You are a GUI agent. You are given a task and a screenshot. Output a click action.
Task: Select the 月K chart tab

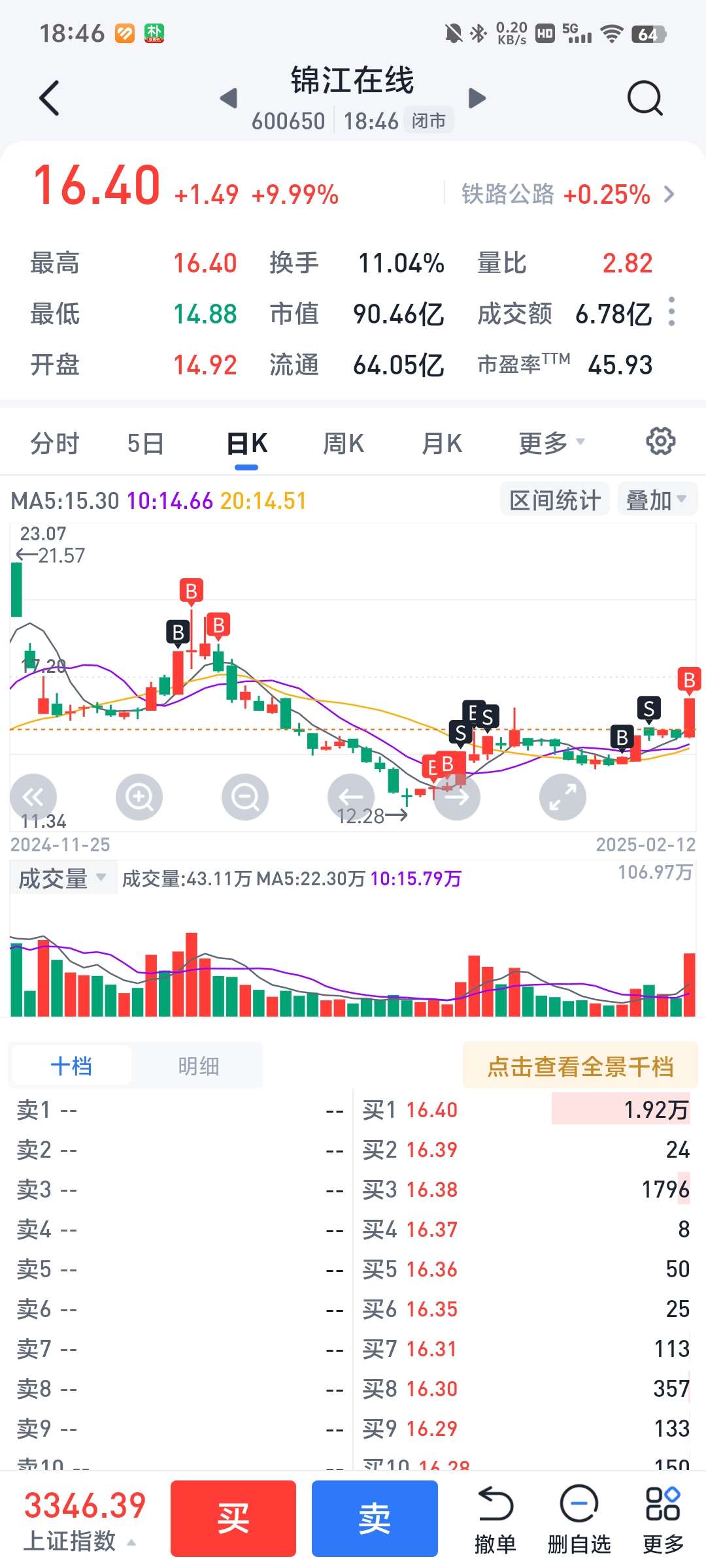442,444
